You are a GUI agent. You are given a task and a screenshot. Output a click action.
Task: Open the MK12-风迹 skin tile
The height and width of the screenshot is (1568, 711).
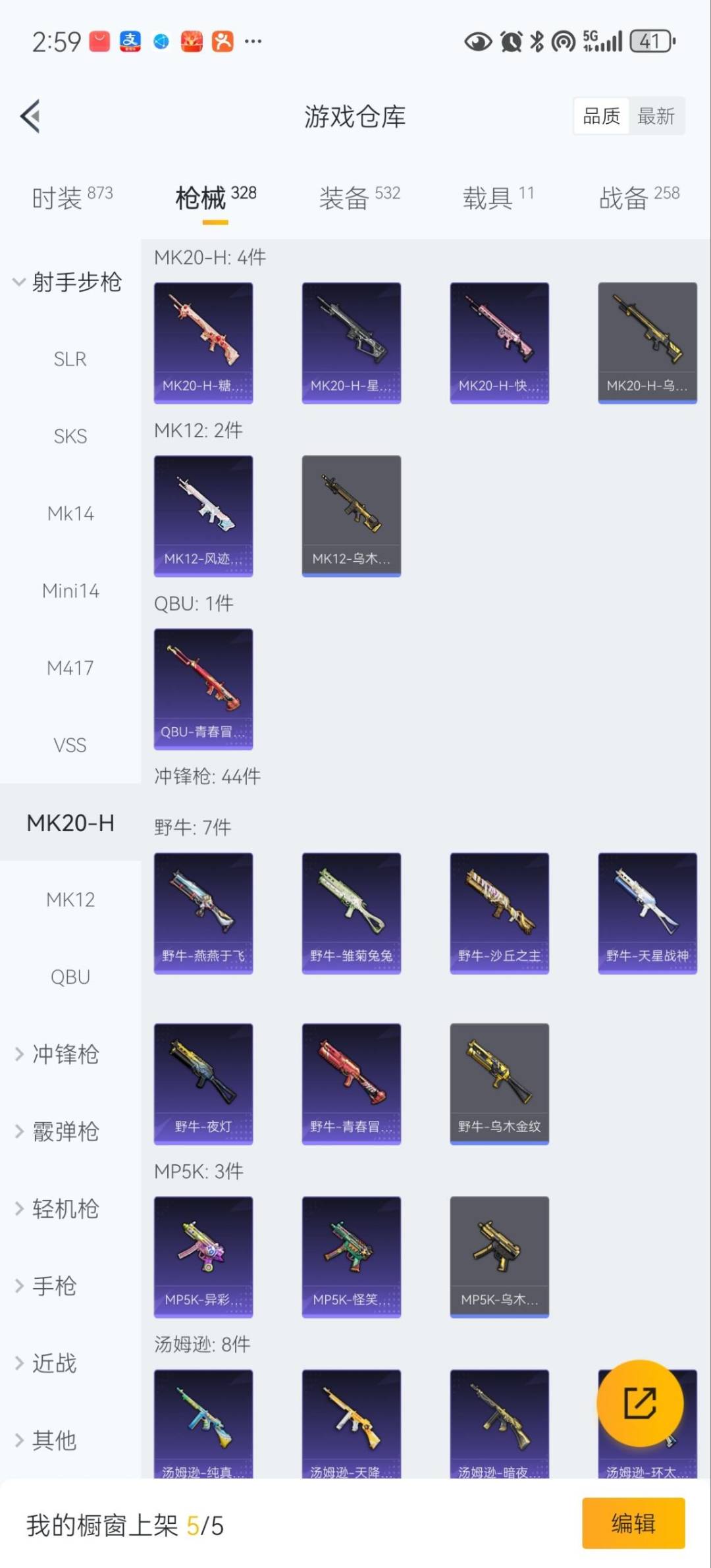pos(203,516)
